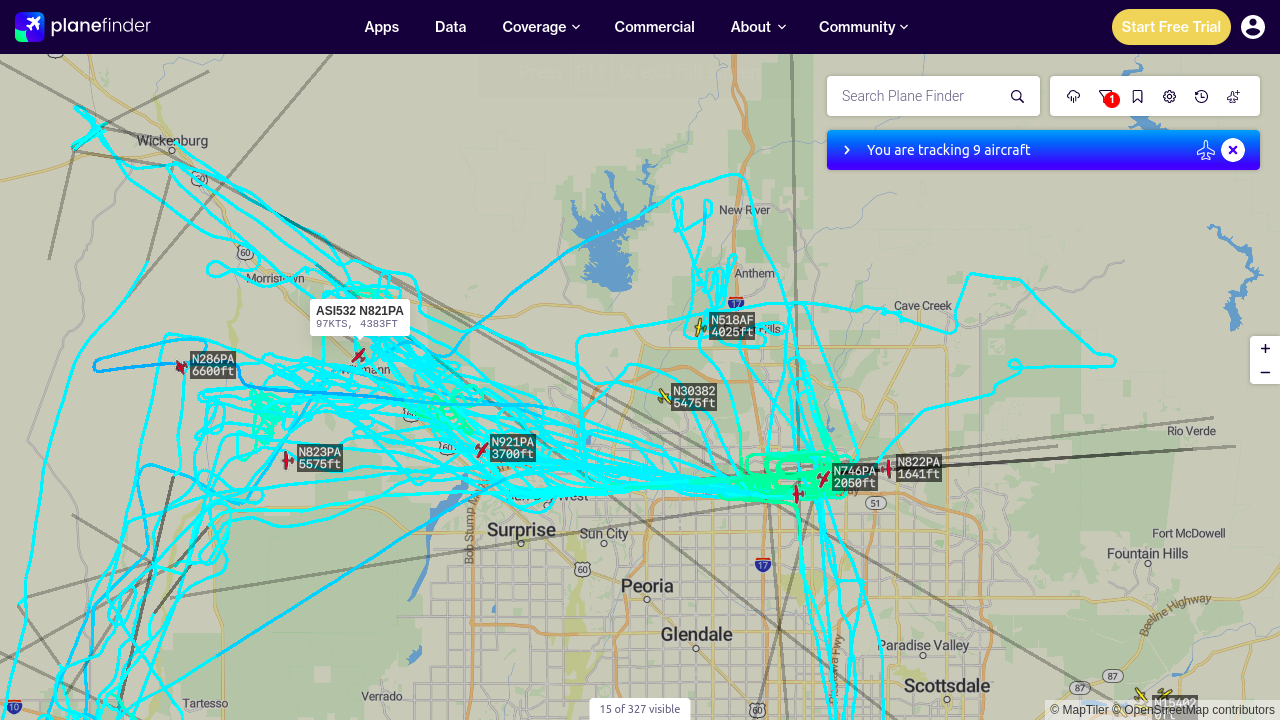Expand the Coverage dropdown menu

[x=541, y=27]
